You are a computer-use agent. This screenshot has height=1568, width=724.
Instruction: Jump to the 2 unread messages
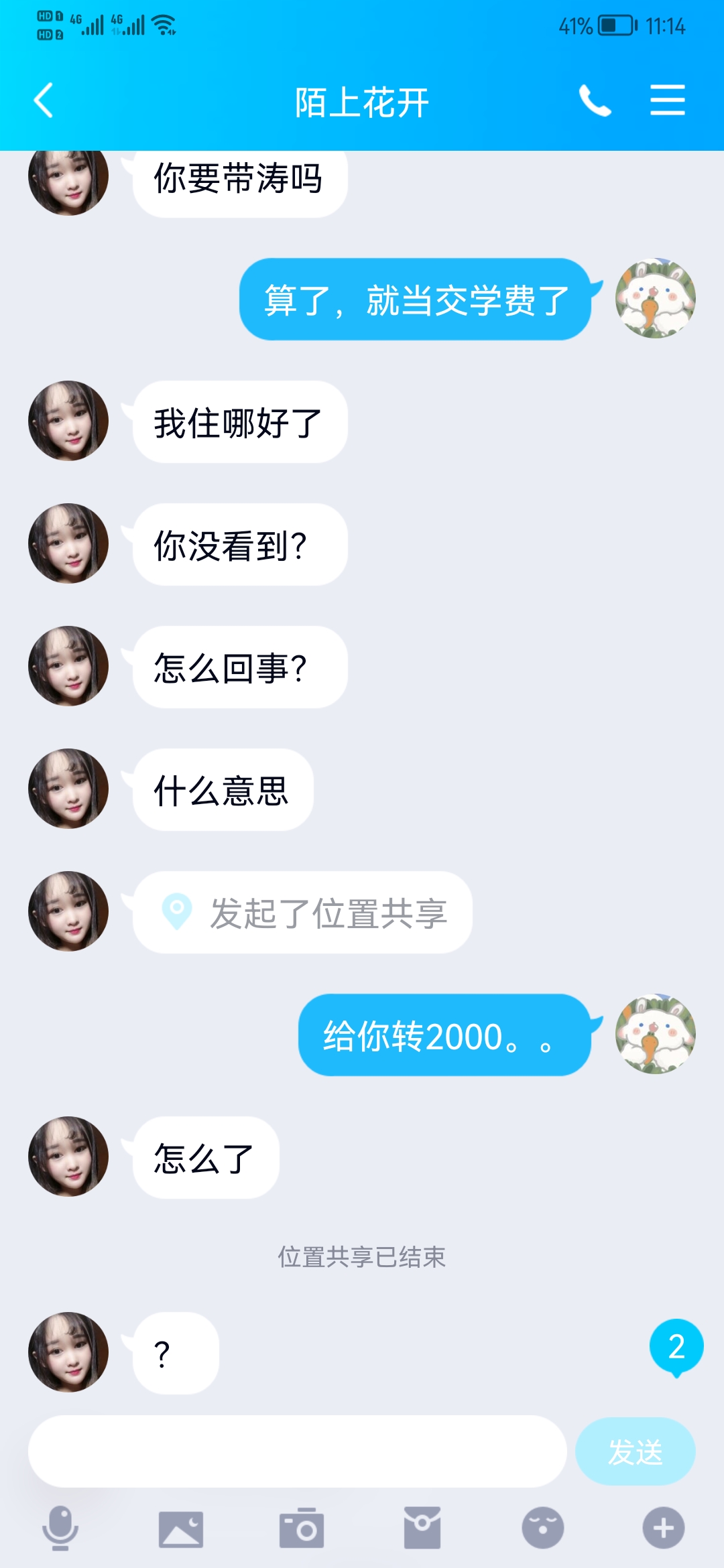676,1347
